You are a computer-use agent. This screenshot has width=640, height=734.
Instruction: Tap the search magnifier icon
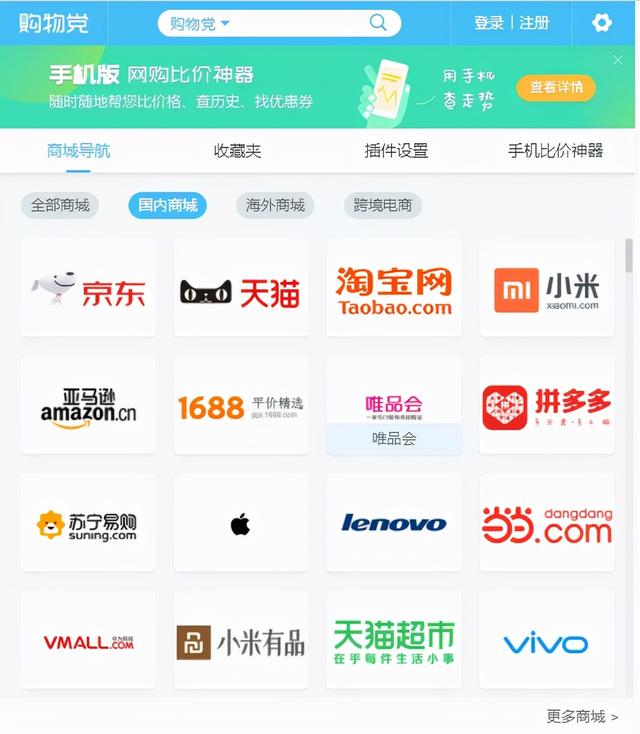[378, 22]
